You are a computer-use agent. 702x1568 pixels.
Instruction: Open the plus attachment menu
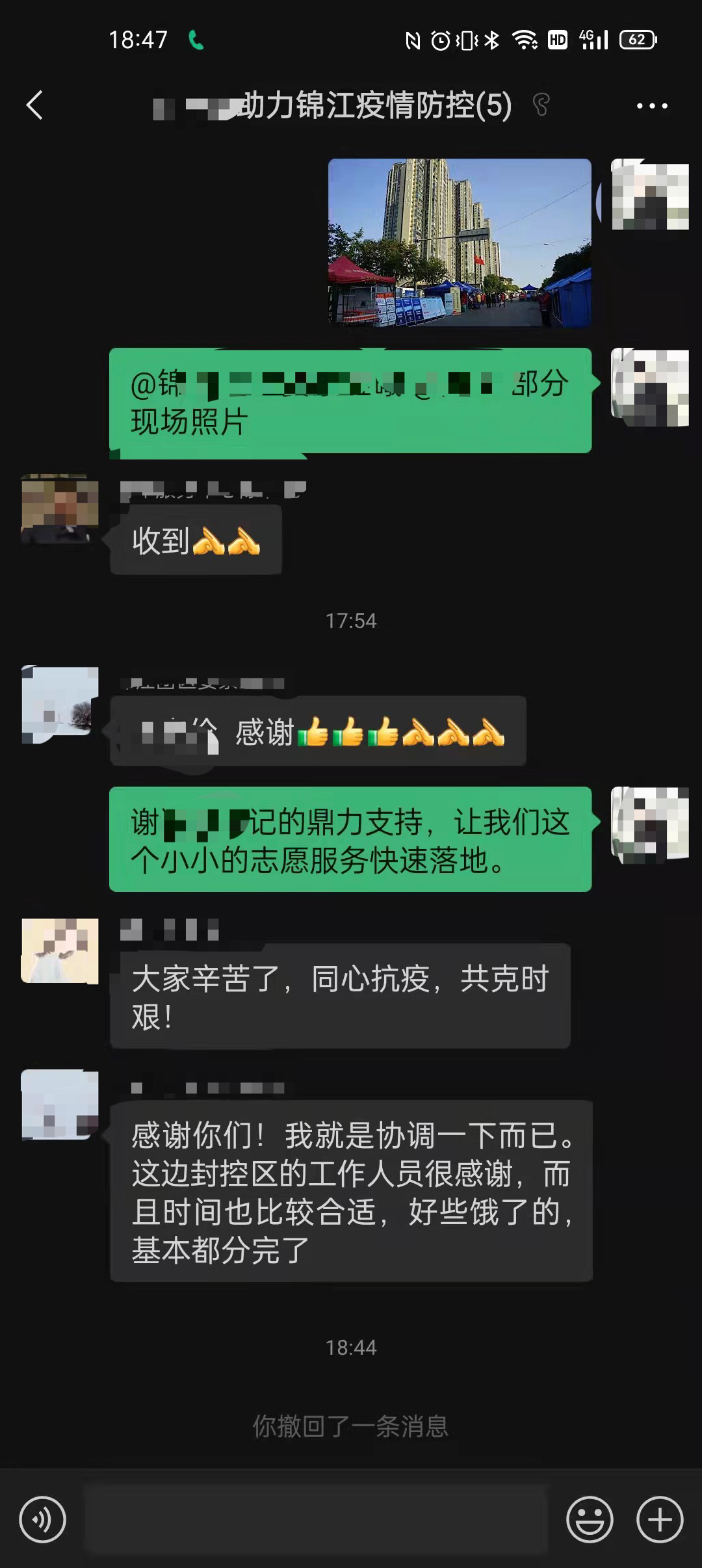[659, 1520]
